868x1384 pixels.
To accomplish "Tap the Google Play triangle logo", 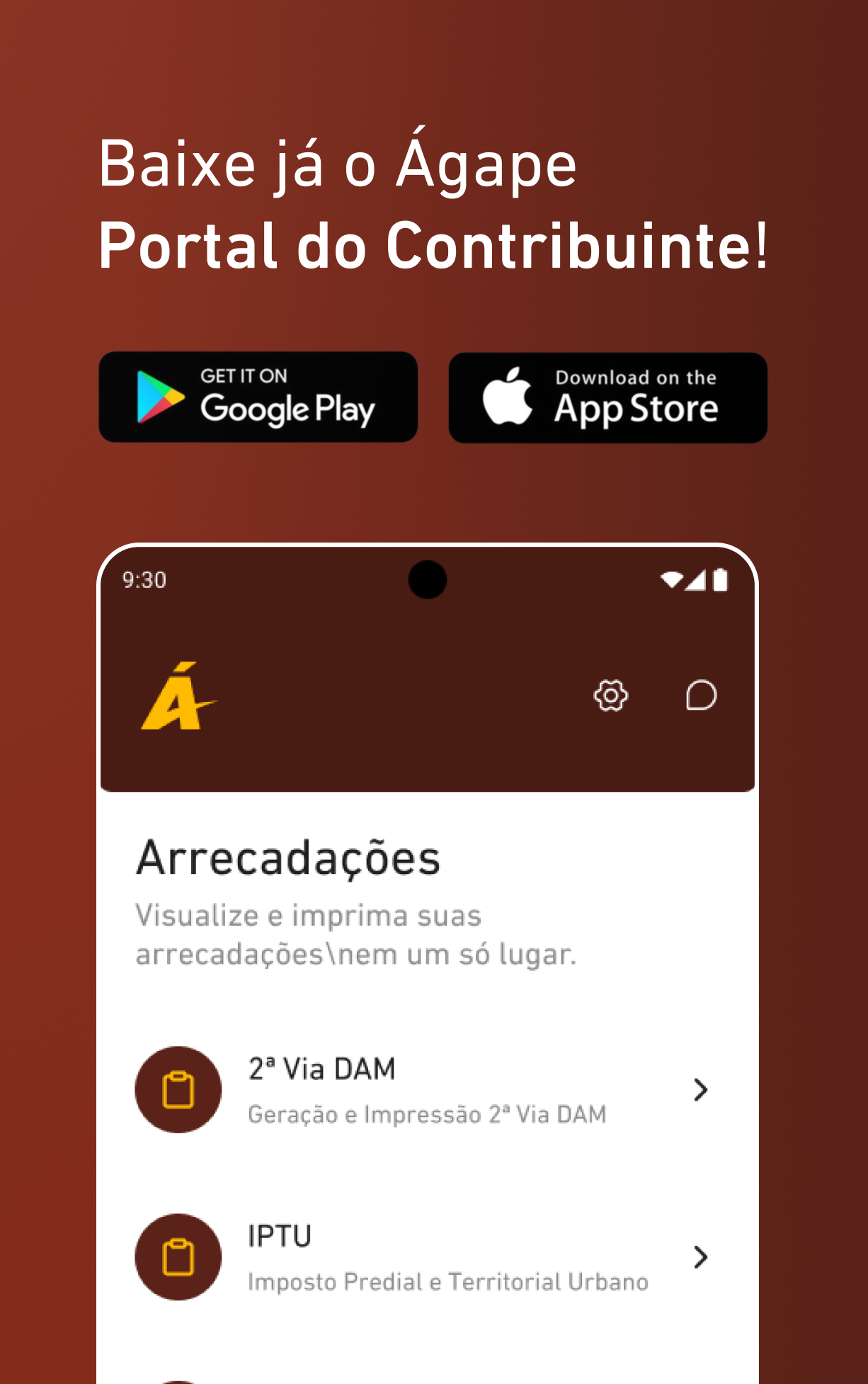I will (157, 397).
